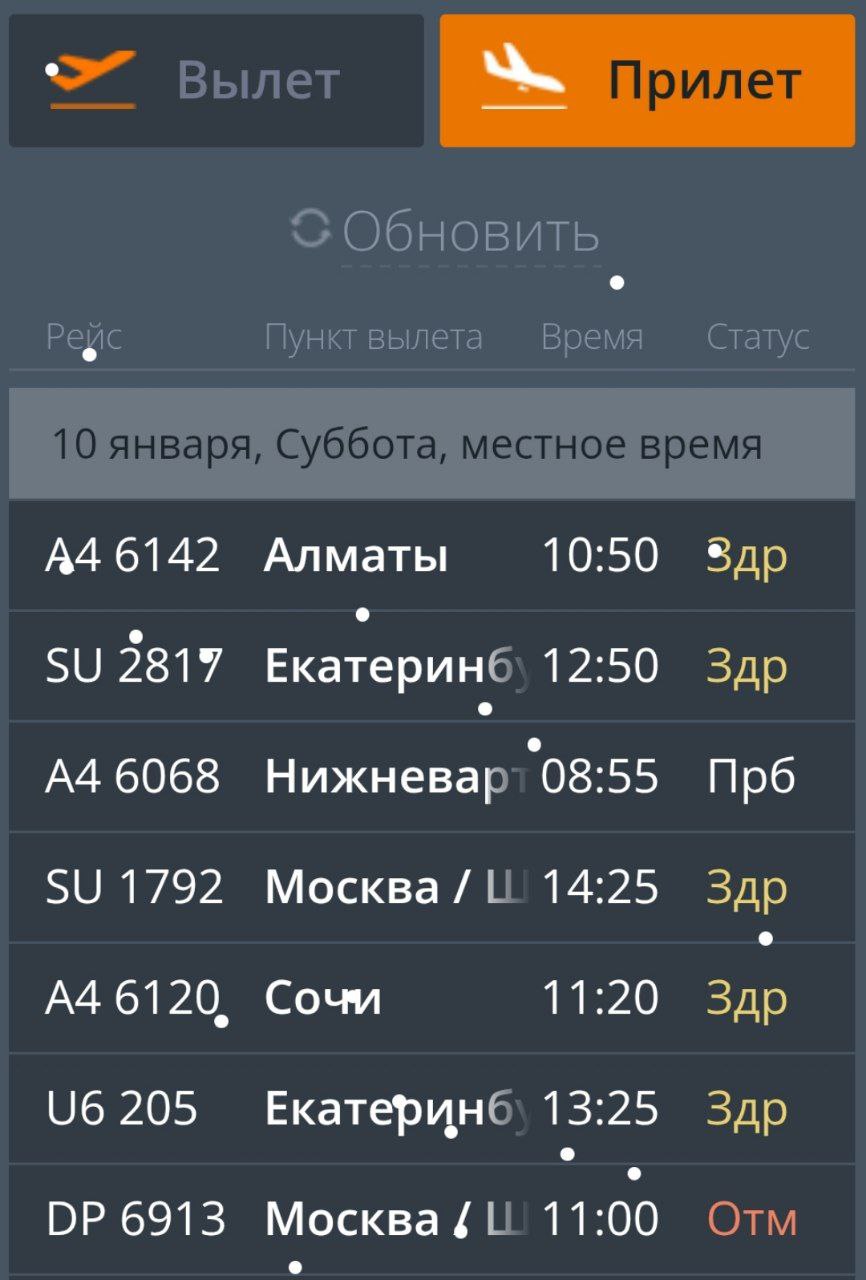
Task: Switch to the Вылет departures tab
Action: 215,80
